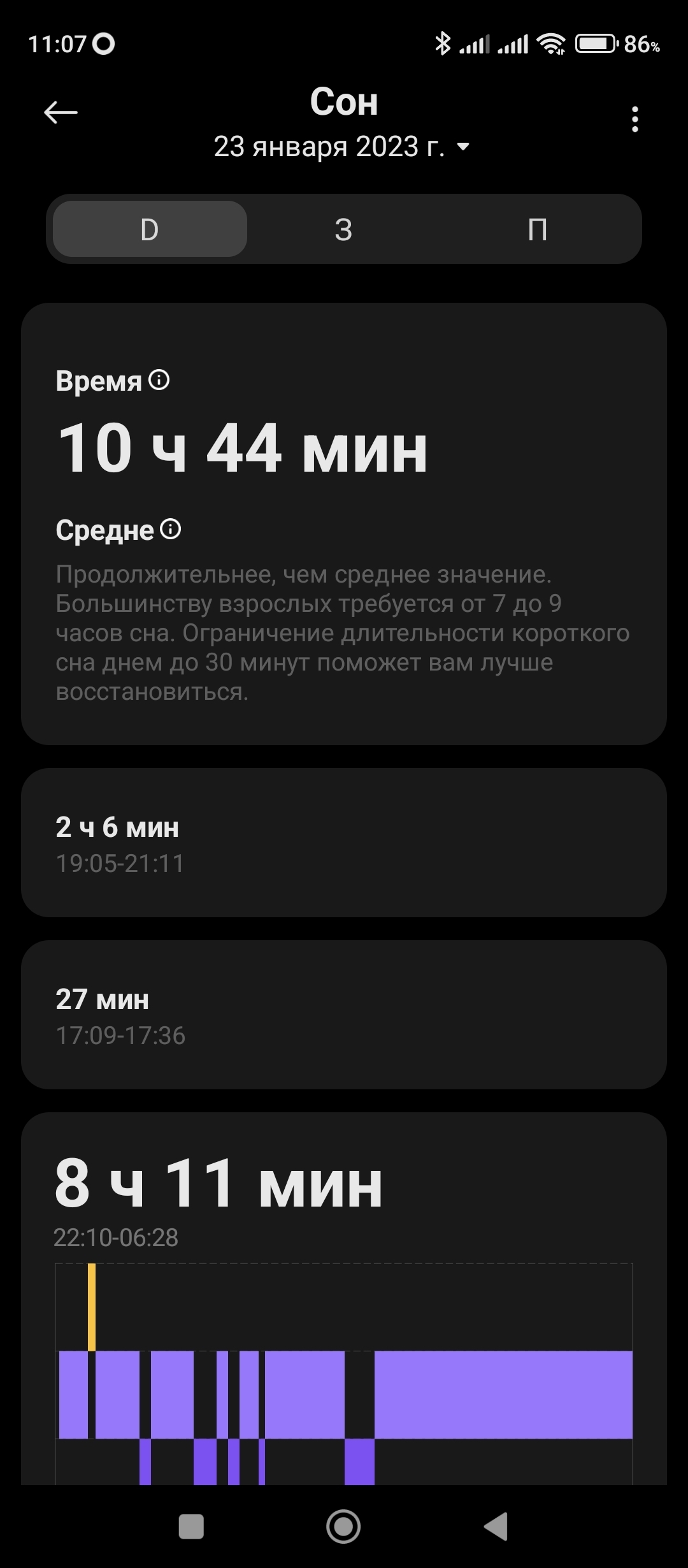The width and height of the screenshot is (688, 1568).
Task: Open the 27 мин nap entry
Action: [x=344, y=1015]
